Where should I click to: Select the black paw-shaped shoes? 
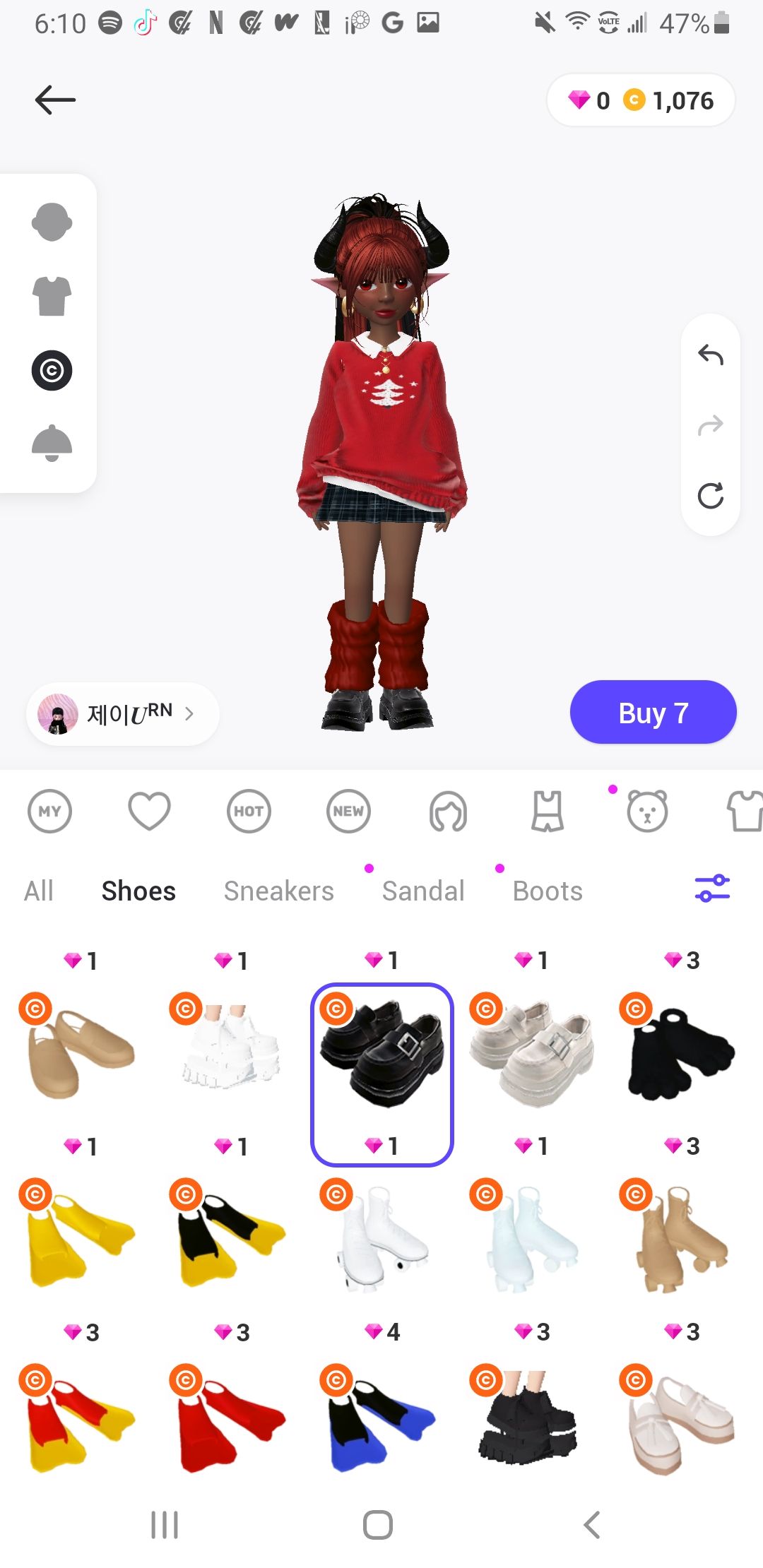click(681, 1050)
